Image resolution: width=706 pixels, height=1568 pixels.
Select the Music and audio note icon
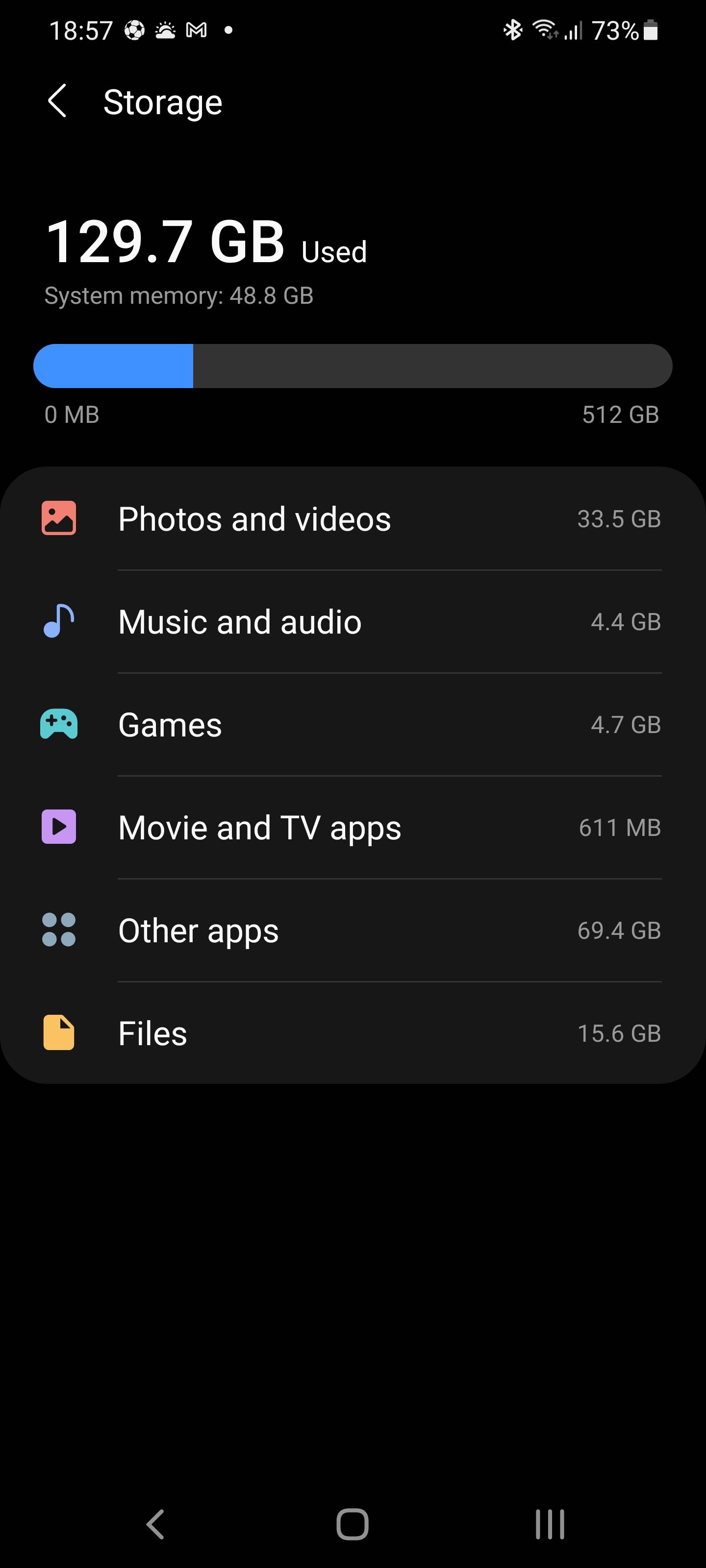(x=58, y=621)
